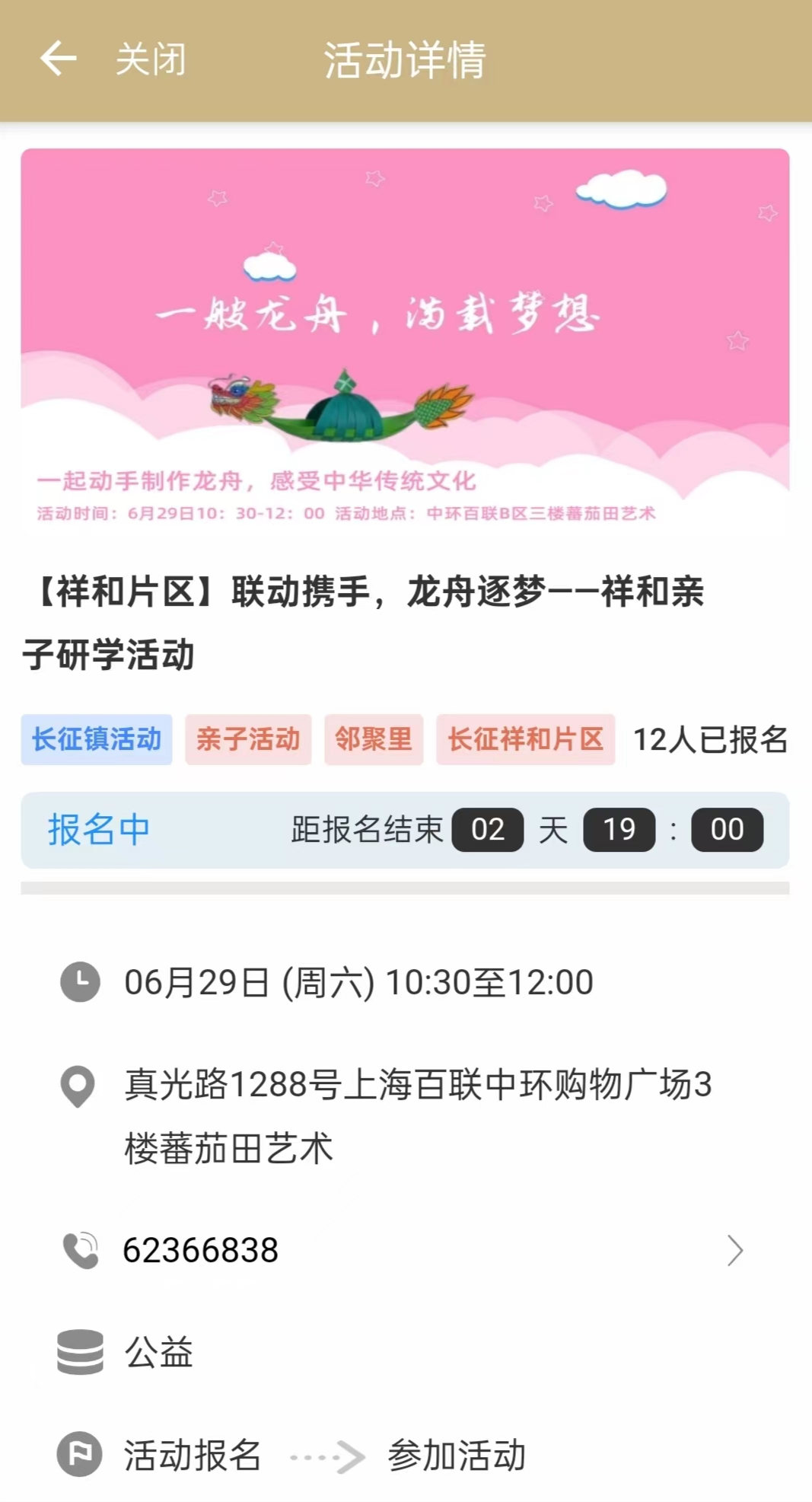Open the dragon boat activity banner image
This screenshot has width=812, height=1502.
tap(405, 339)
